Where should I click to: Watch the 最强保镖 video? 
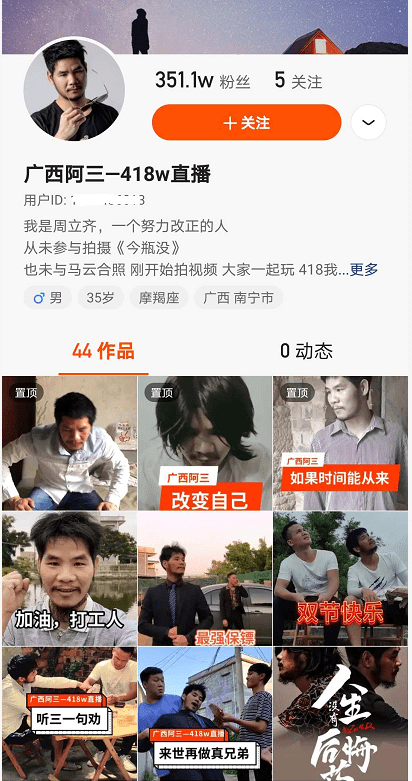click(205, 579)
